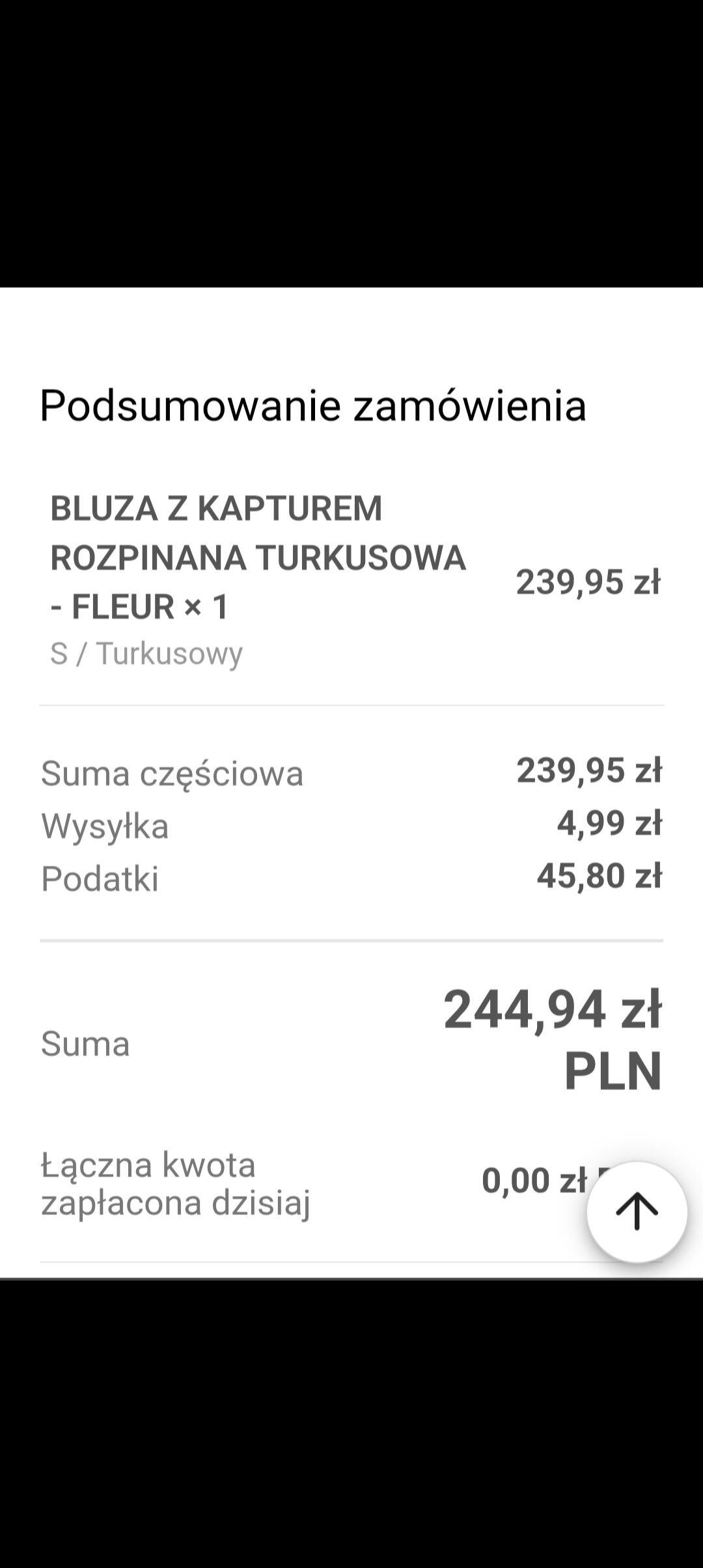
Task: Tap the scroll-to-top arrow button
Action: [637, 1212]
